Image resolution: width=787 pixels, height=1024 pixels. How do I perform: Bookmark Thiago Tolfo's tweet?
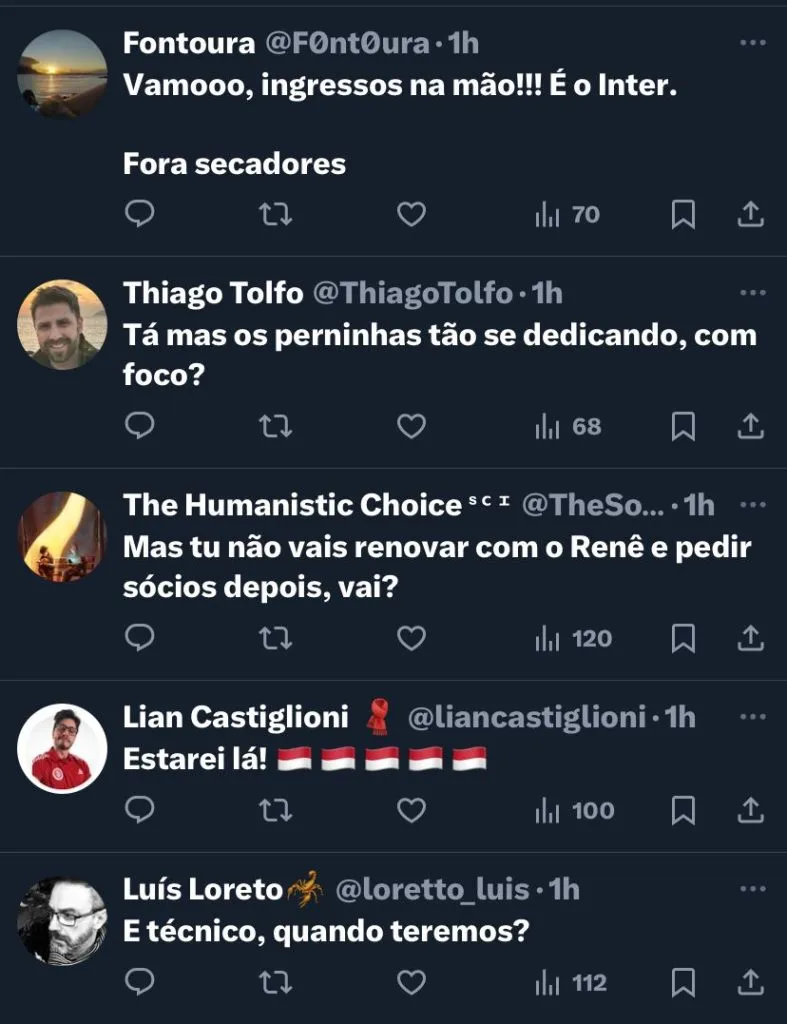click(x=683, y=427)
